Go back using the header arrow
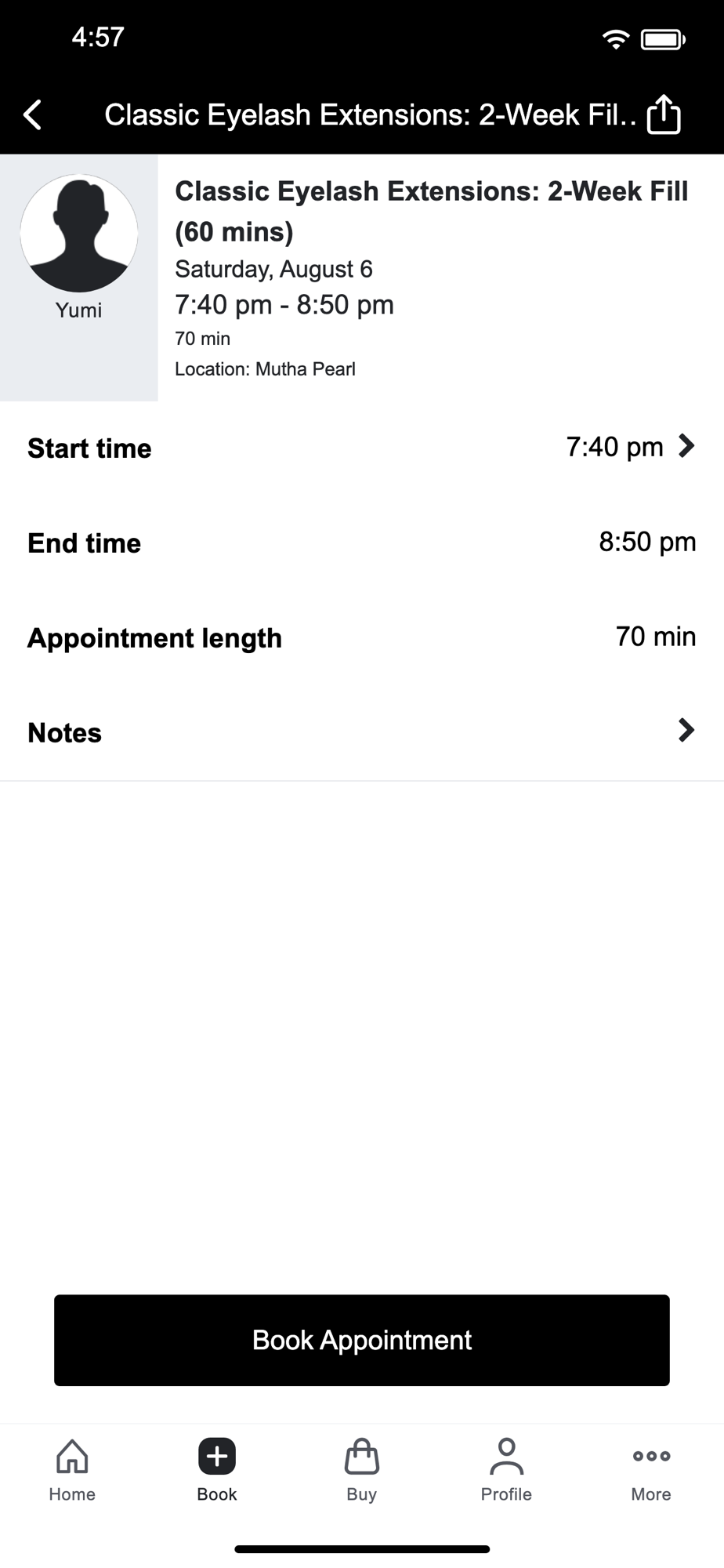 33,114
